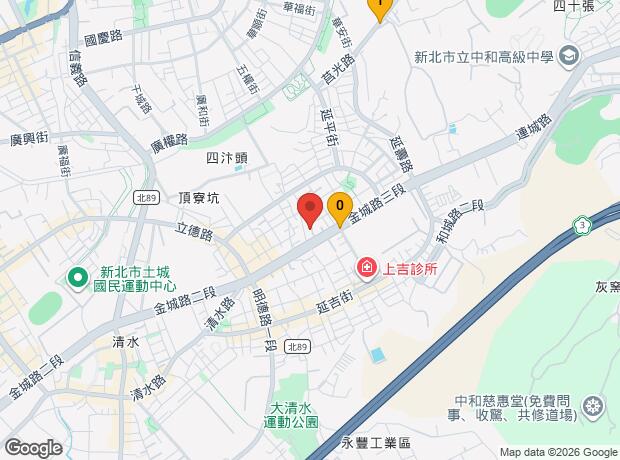Viewport: 620px width, 460px height.
Task: Tap the 新北市立中和高級中學 school marker
Action: click(x=570, y=57)
